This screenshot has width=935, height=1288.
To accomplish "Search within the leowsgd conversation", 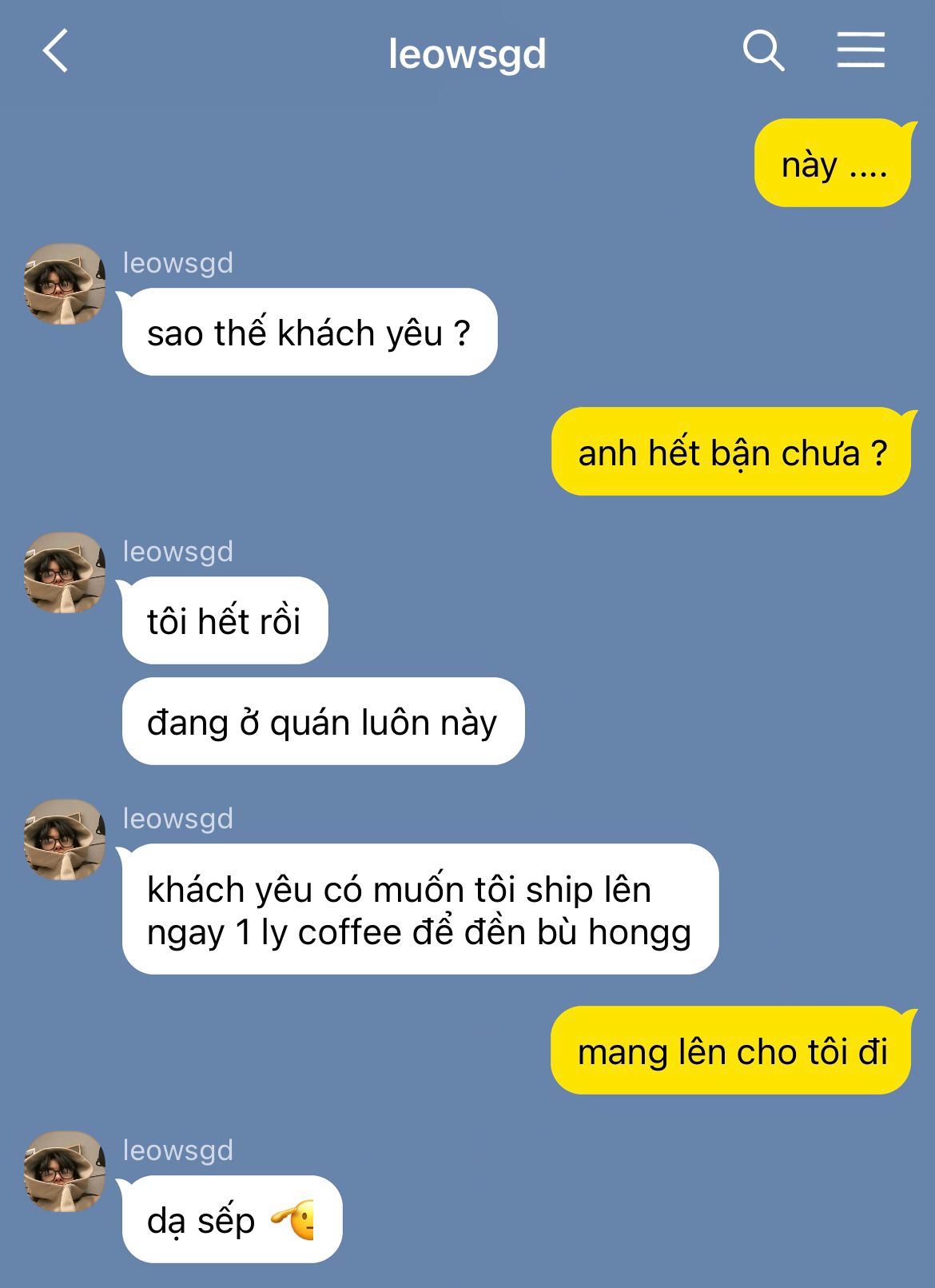I will coord(762,52).
